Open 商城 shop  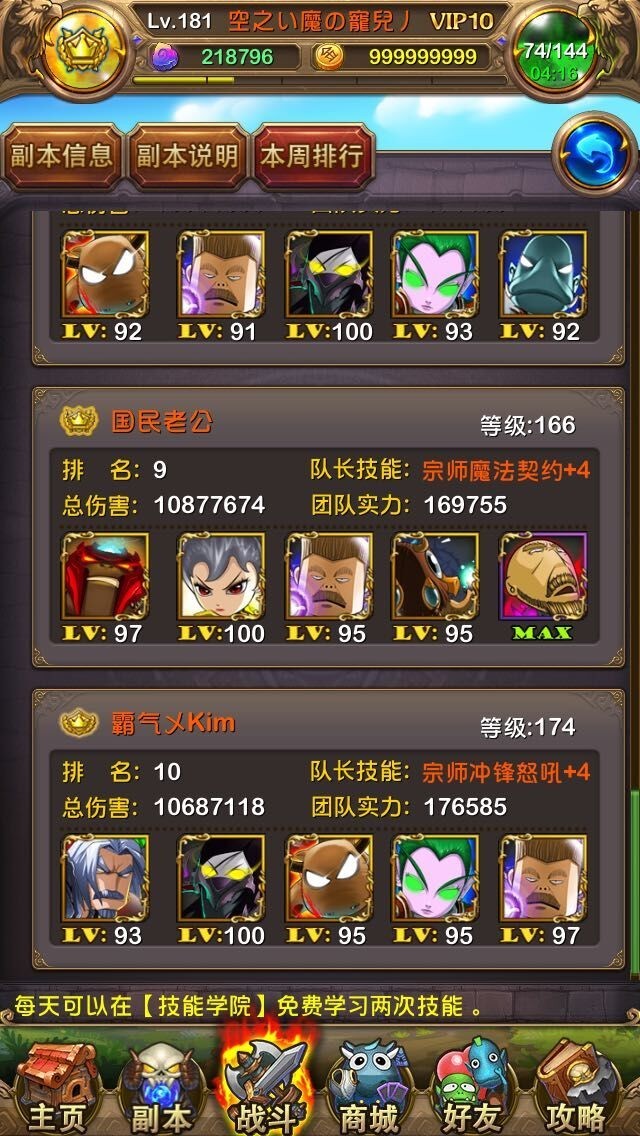pos(370,1088)
